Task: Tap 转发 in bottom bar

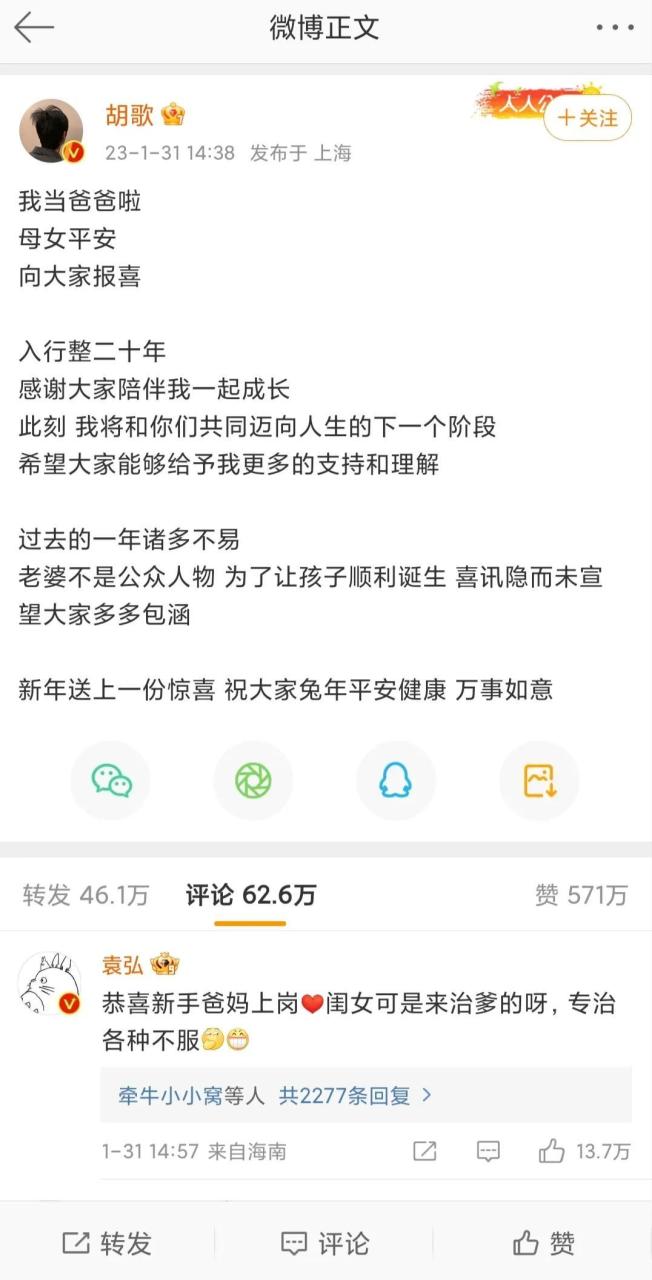Action: pyautogui.click(x=108, y=1243)
